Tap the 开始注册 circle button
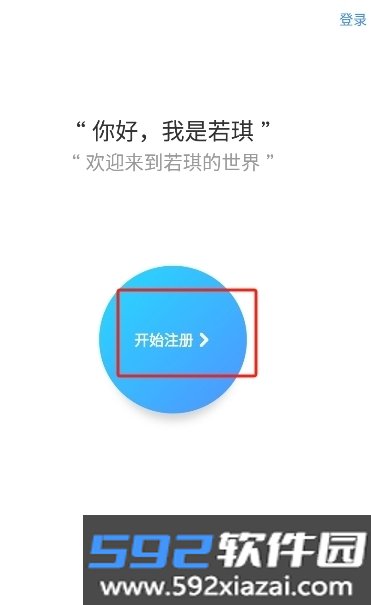 pos(173,340)
